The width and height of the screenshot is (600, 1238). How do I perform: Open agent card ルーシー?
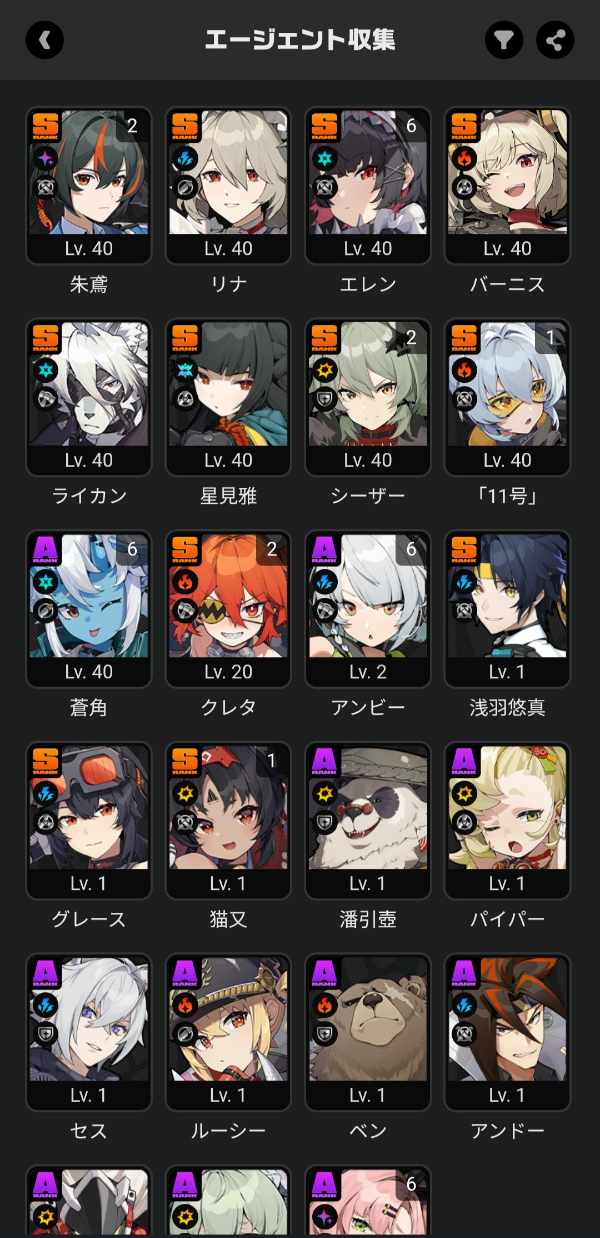(228, 1032)
